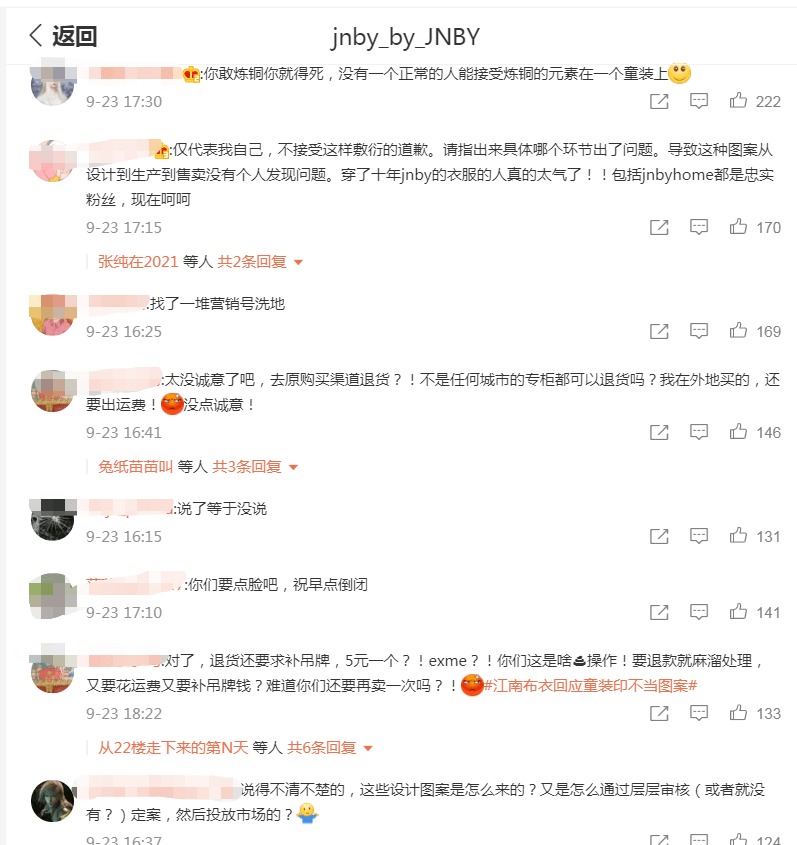Open comments on the 祝早点倒闭 reply row
797x845 pixels.
click(x=698, y=611)
